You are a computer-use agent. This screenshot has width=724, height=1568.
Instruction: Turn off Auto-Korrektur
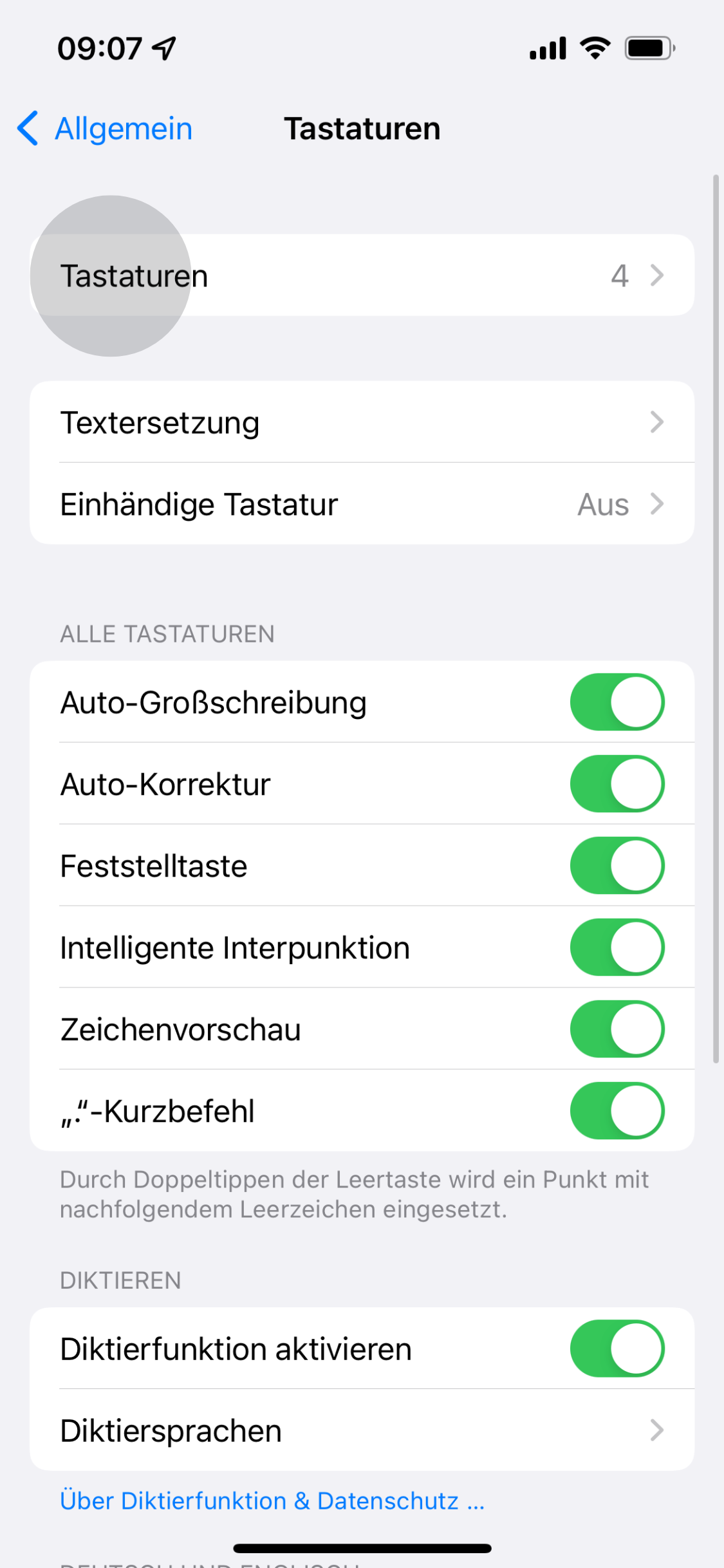pos(617,783)
